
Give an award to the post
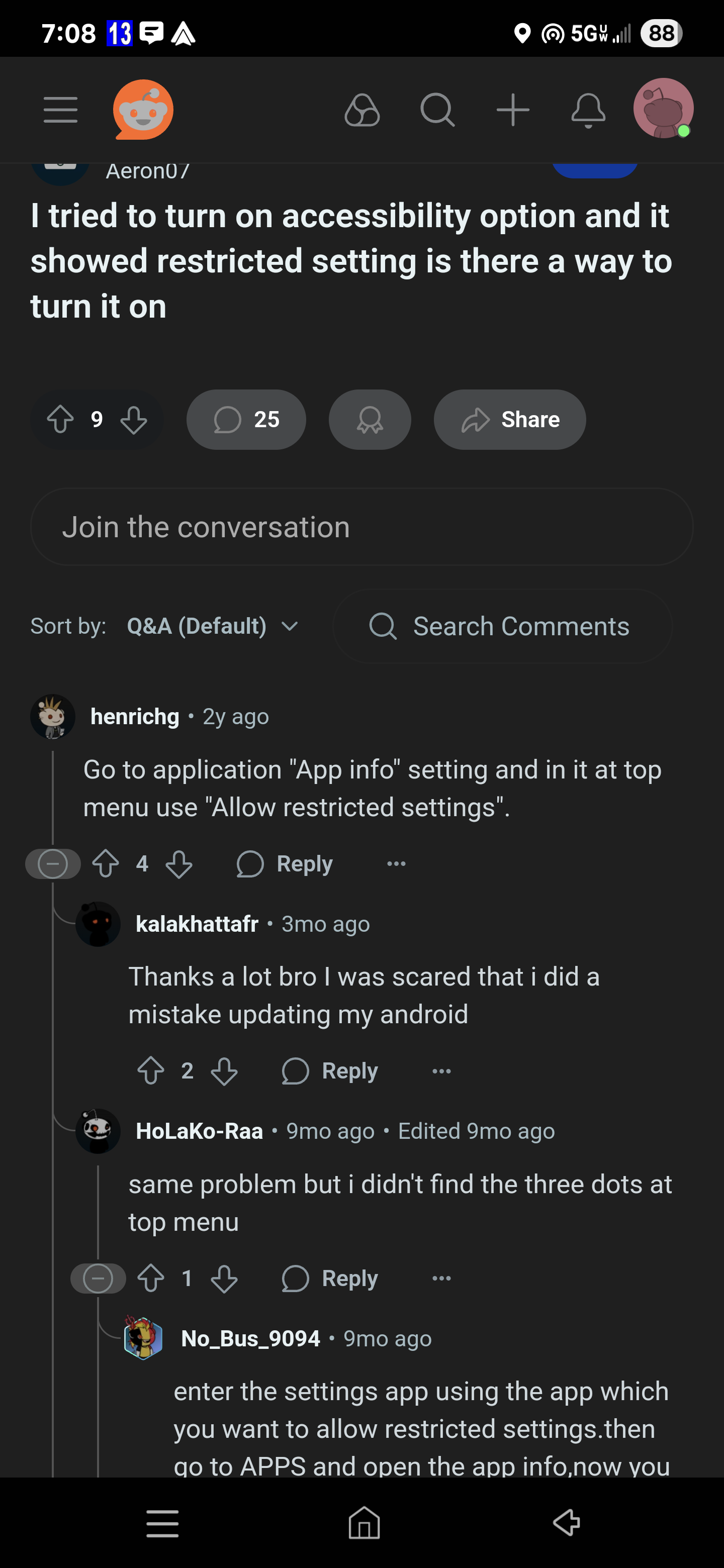click(370, 420)
